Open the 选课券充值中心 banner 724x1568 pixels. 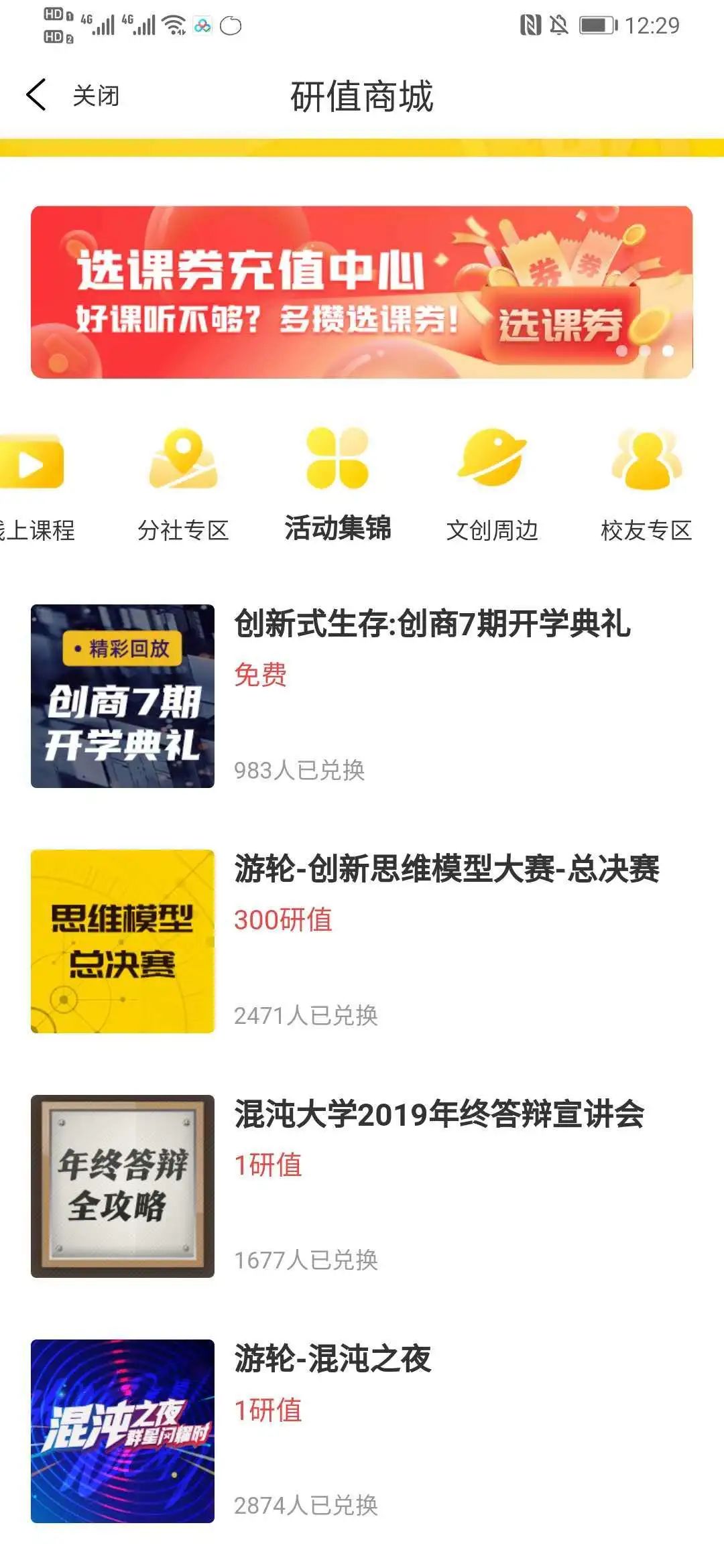click(361, 292)
